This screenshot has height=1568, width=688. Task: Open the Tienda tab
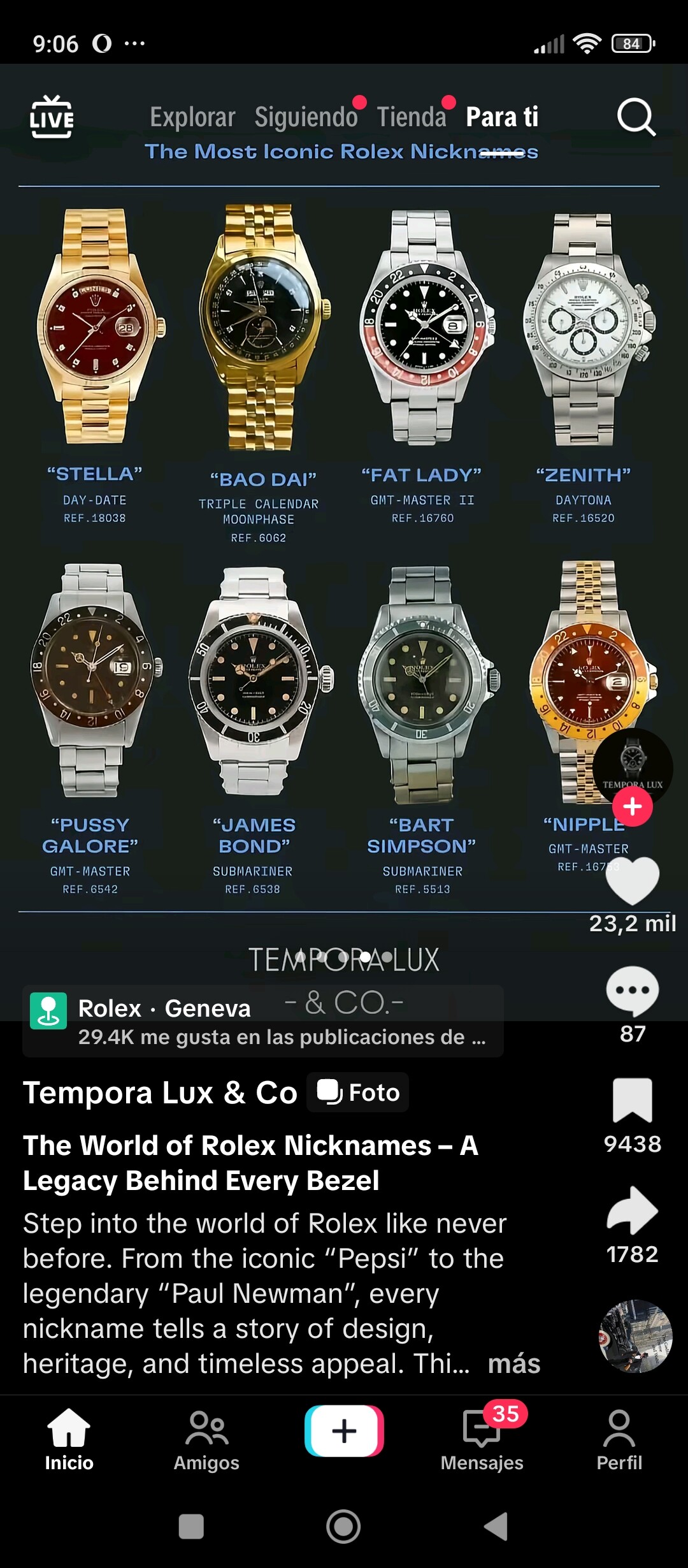(x=412, y=117)
